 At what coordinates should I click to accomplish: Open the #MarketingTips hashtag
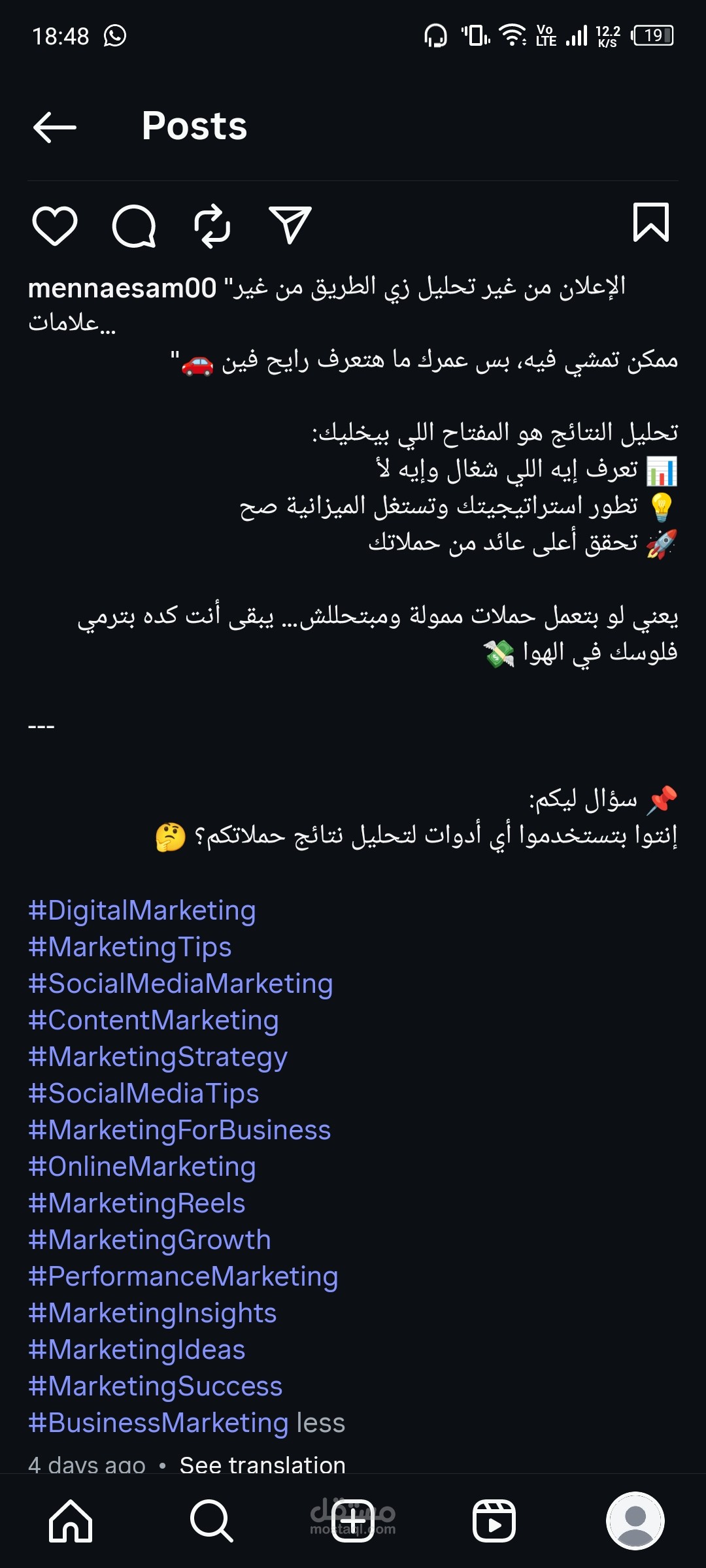[x=130, y=947]
